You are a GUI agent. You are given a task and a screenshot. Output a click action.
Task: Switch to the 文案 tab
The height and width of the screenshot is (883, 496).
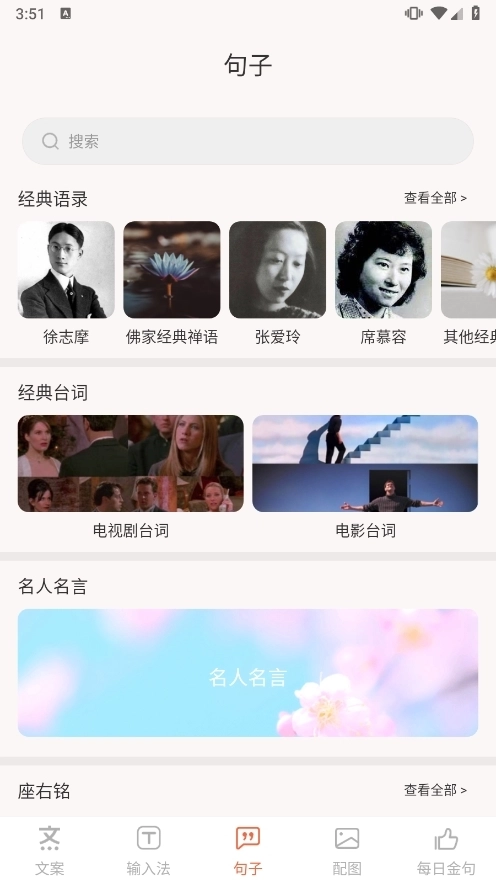(x=50, y=850)
